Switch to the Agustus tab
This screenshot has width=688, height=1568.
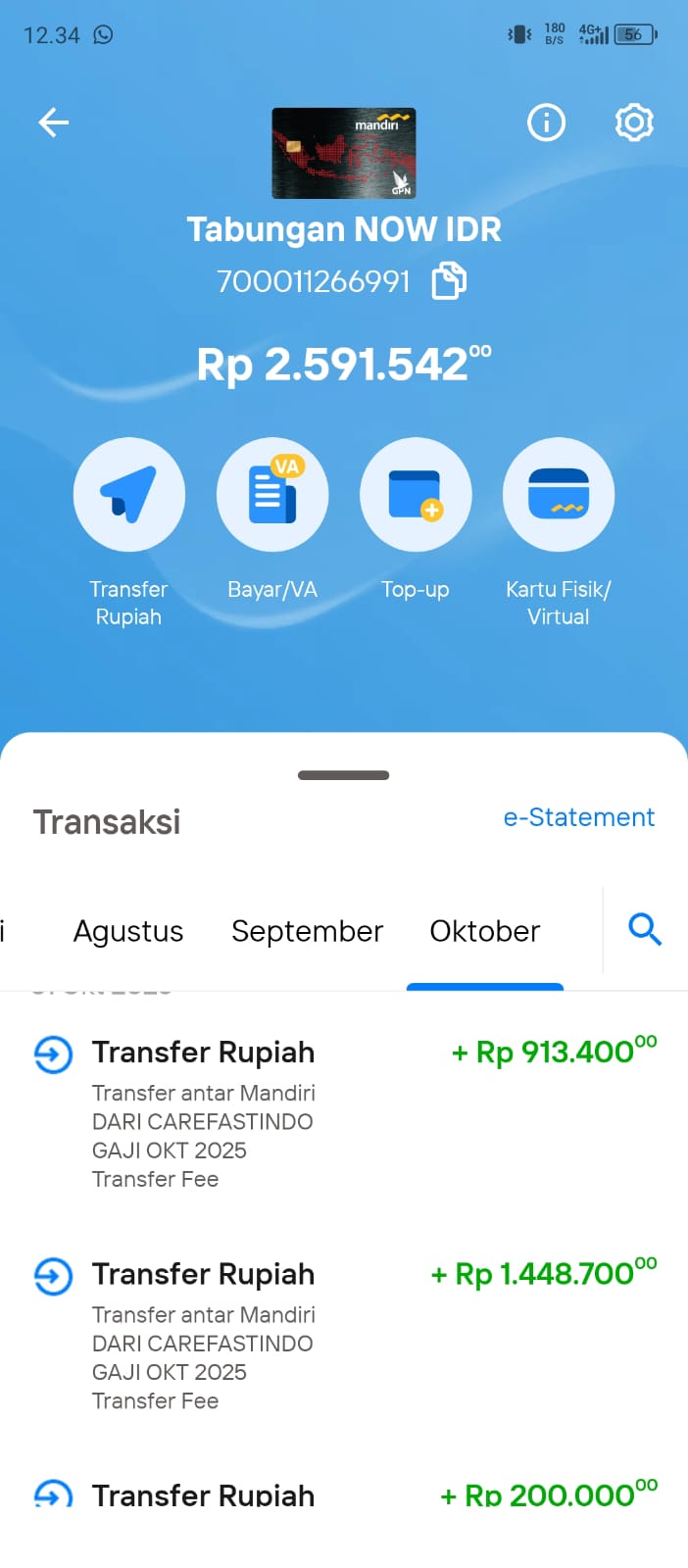[128, 931]
